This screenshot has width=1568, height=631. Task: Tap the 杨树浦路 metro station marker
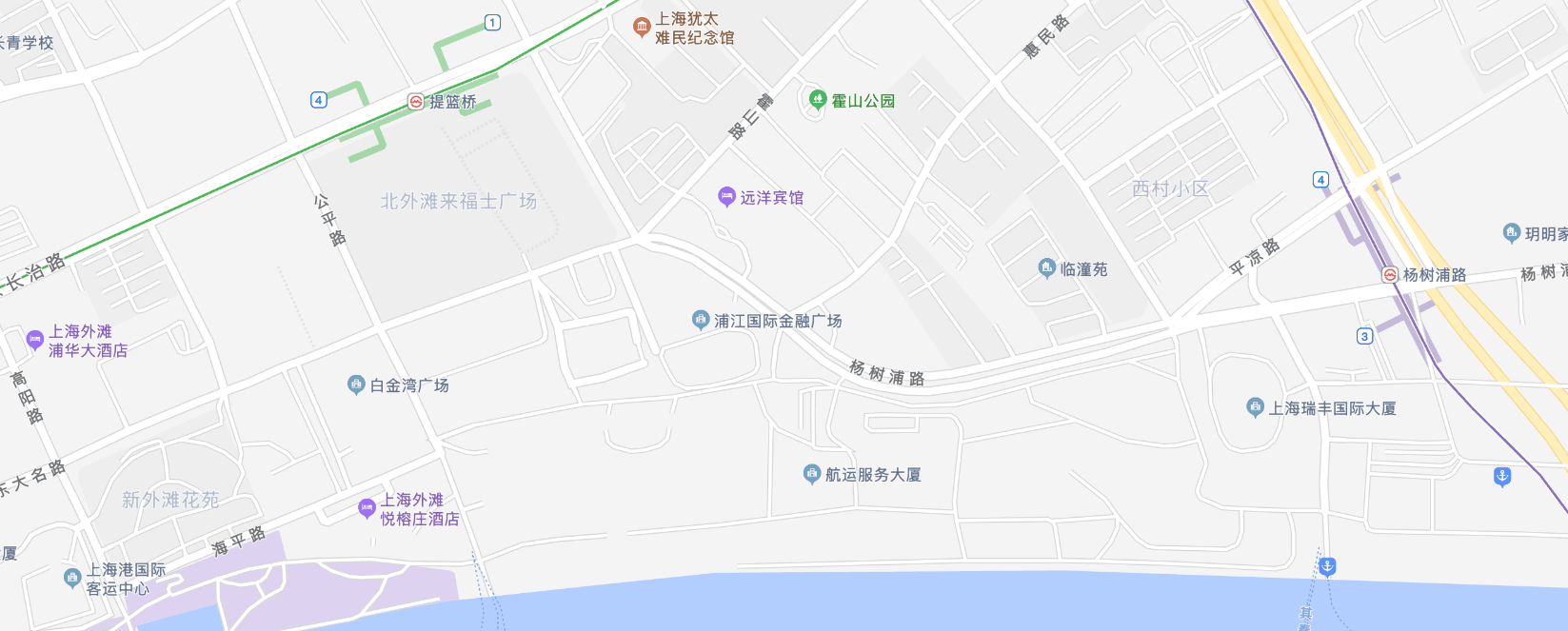[x=1390, y=275]
